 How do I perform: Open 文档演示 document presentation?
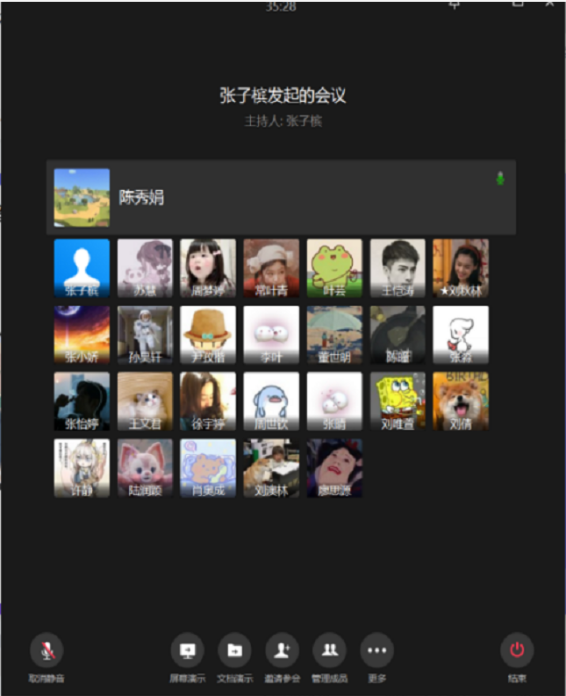(234, 650)
